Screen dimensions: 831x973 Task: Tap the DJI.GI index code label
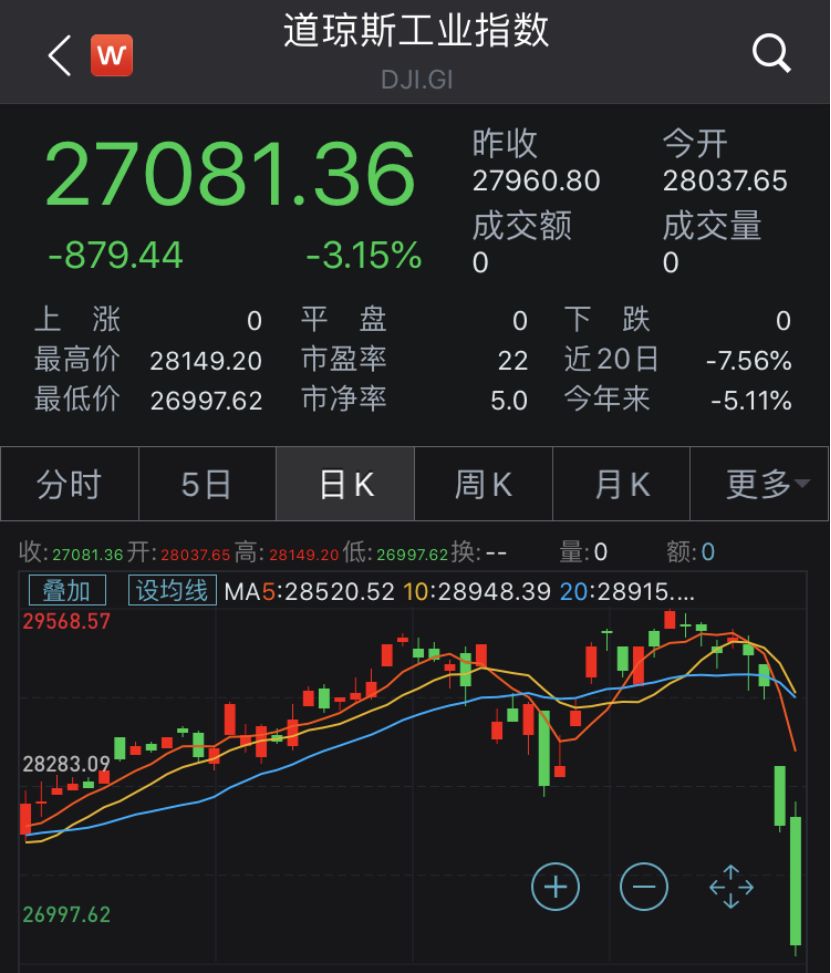[x=414, y=80]
